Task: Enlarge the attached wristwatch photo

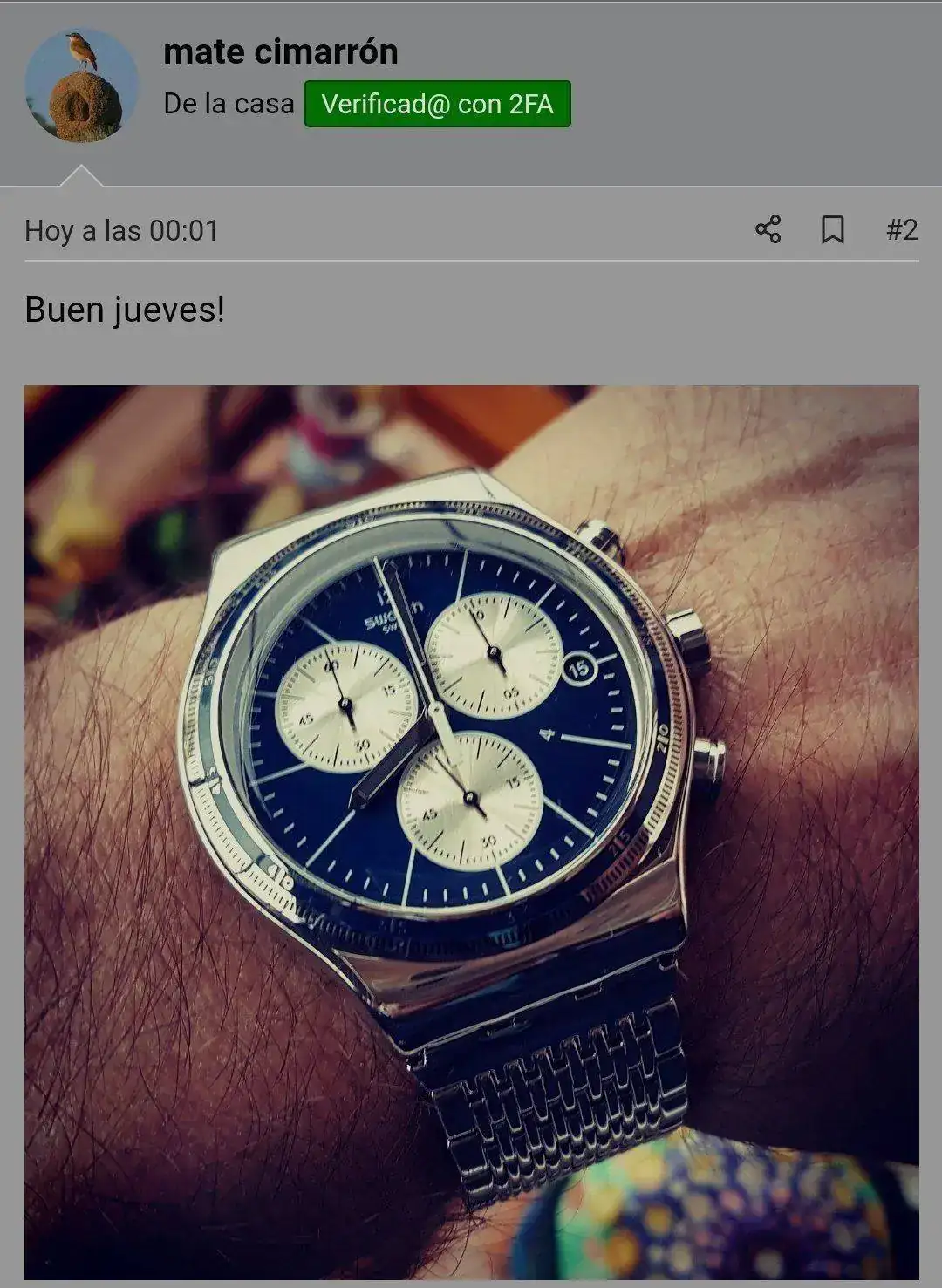Action: click(471, 833)
